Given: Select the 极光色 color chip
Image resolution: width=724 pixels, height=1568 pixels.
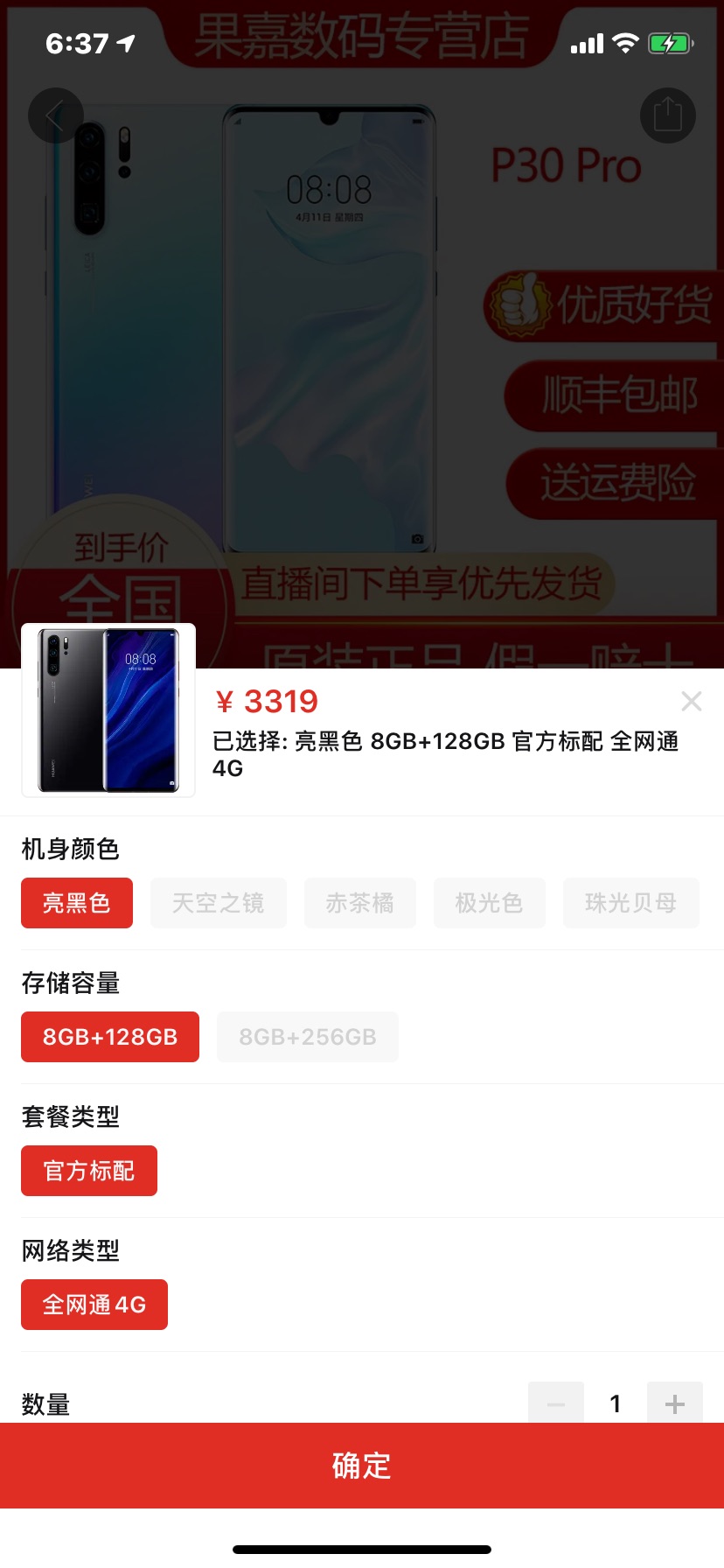Looking at the screenshot, I should pyautogui.click(x=490, y=903).
